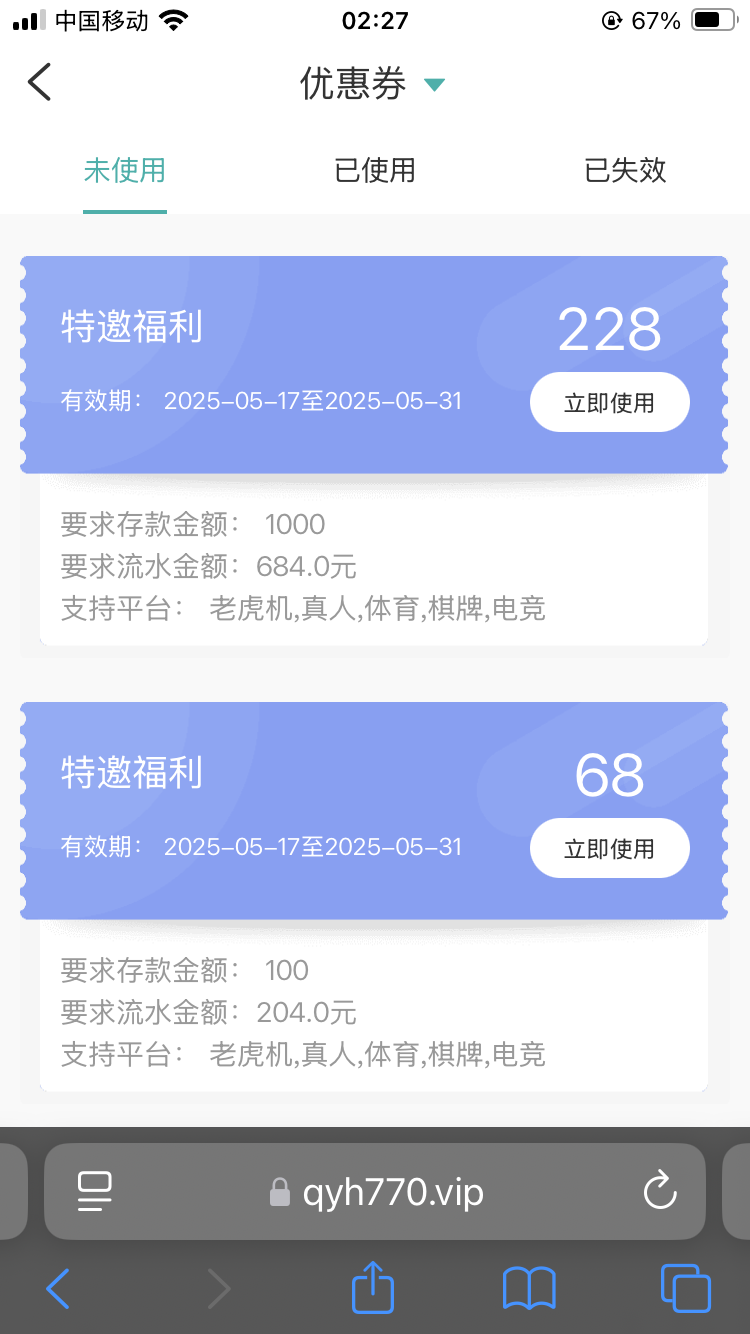The width and height of the screenshot is (750, 1334).
Task: Tap the reload icon in the address bar
Action: 659,1191
